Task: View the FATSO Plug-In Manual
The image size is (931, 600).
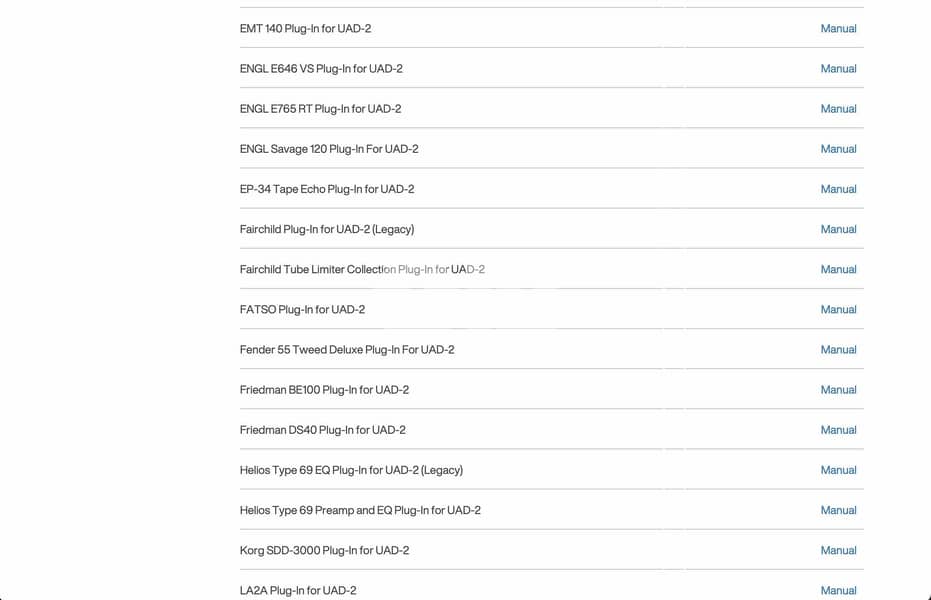Action: pyautogui.click(x=838, y=309)
